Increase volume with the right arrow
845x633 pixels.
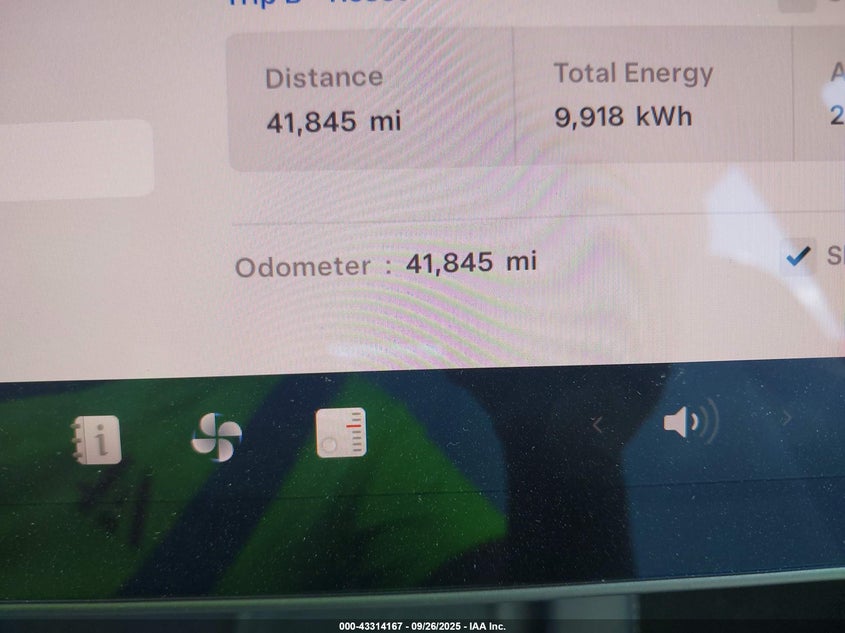tap(786, 418)
